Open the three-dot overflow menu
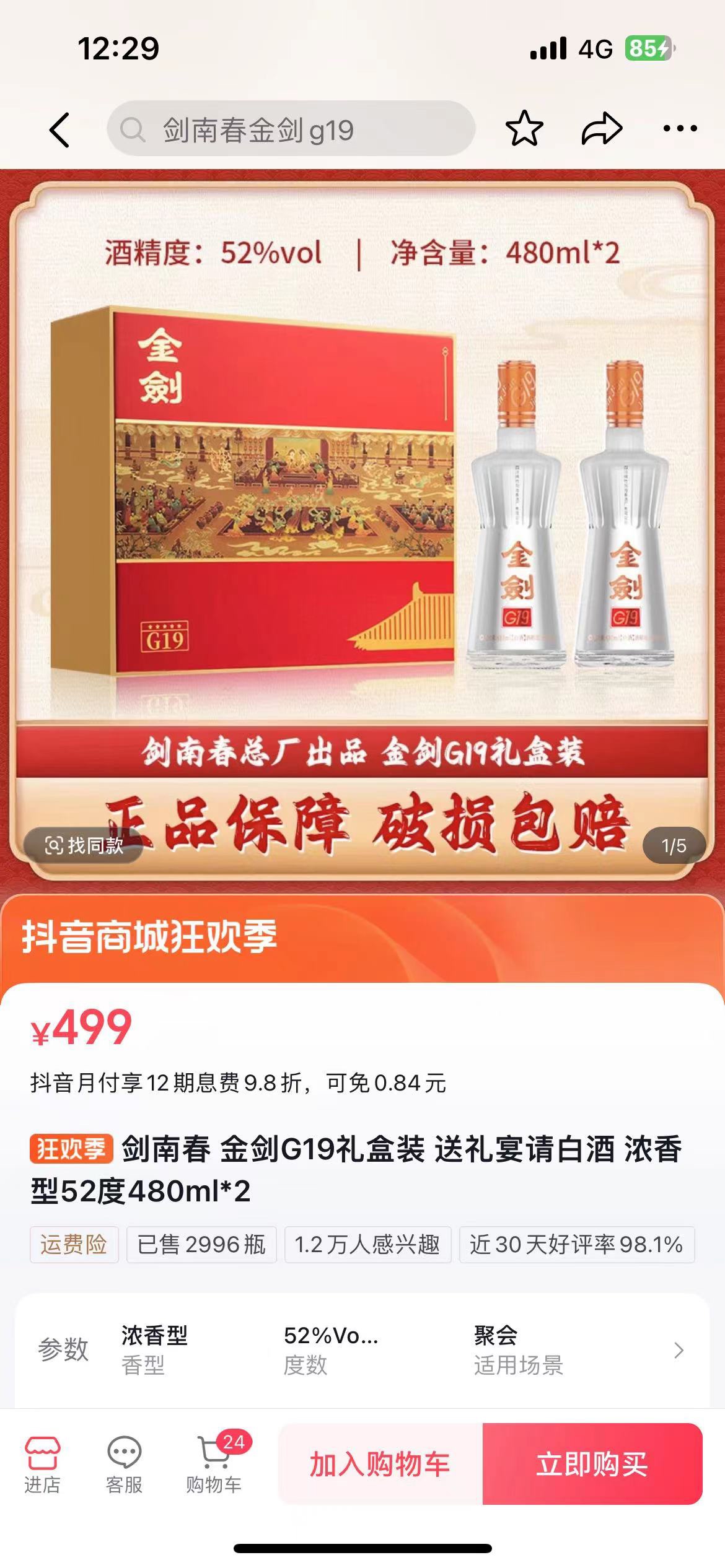The image size is (725, 1568). pyautogui.click(x=680, y=129)
